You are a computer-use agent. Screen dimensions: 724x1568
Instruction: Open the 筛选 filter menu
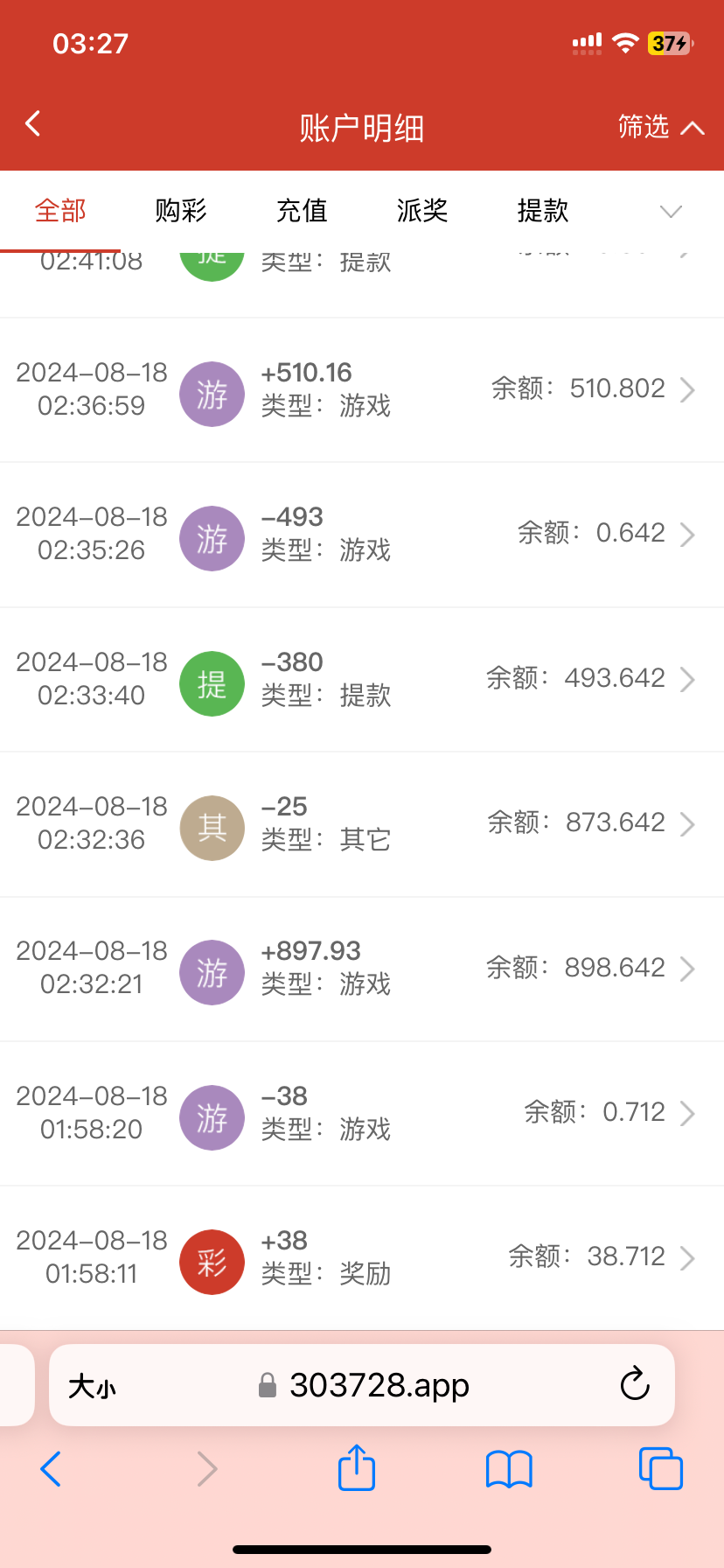click(660, 128)
